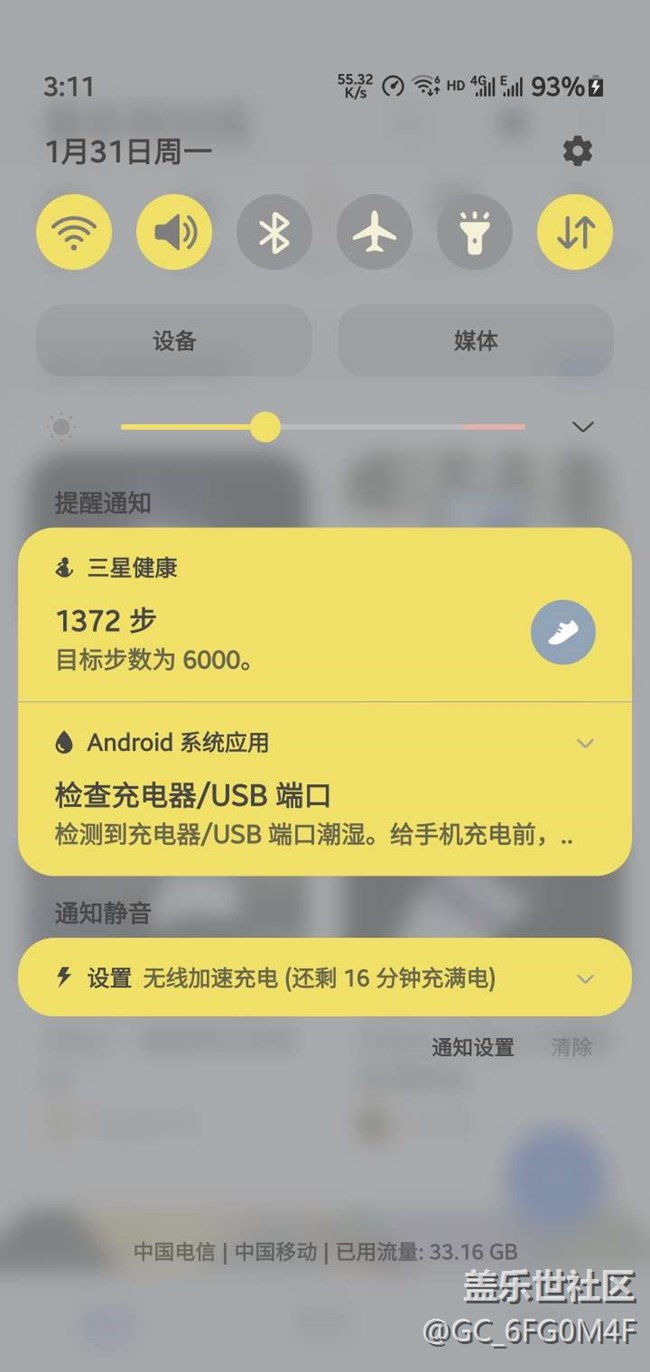Open settings via the gear icon
The image size is (650, 1372).
577,151
